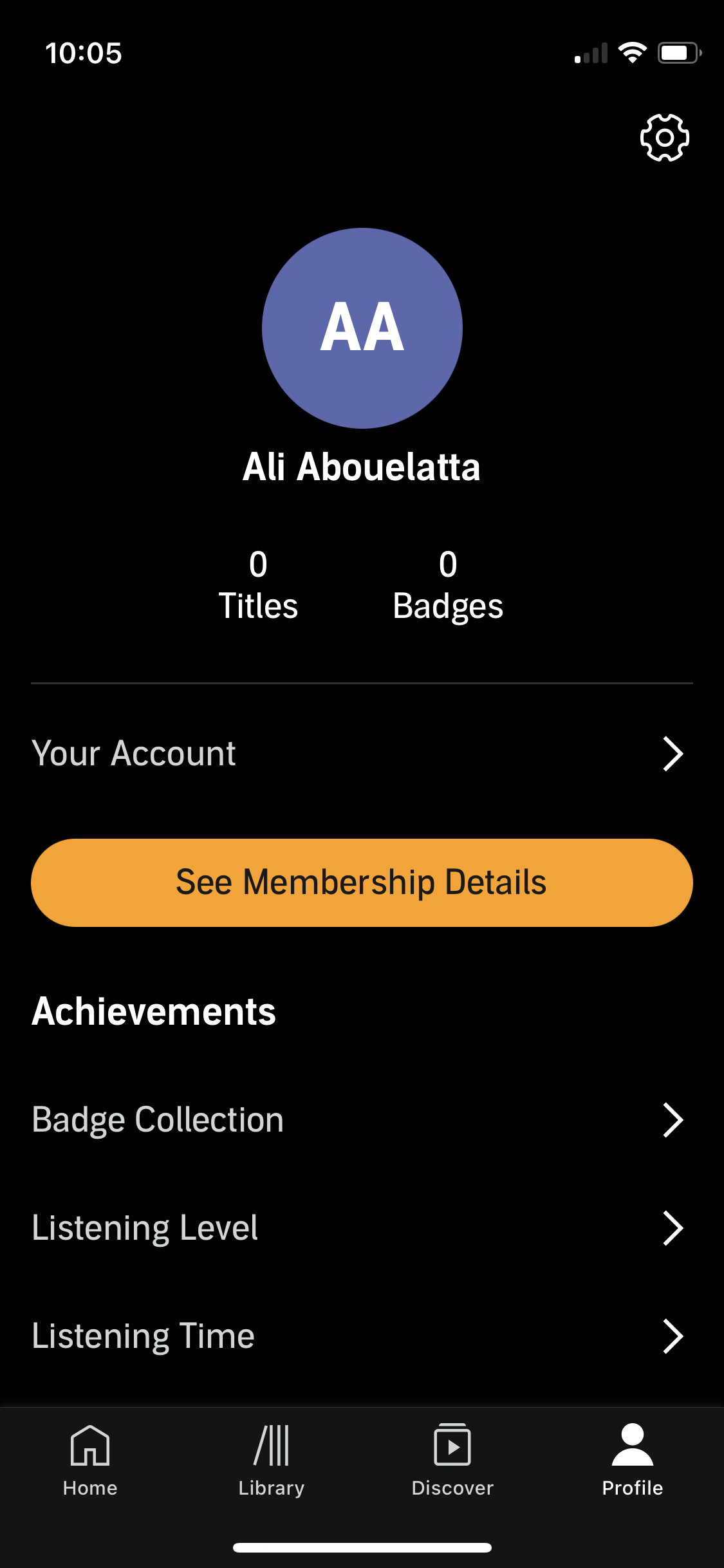Tap Your Account link text
Image resolution: width=724 pixels, height=1568 pixels.
(x=134, y=753)
